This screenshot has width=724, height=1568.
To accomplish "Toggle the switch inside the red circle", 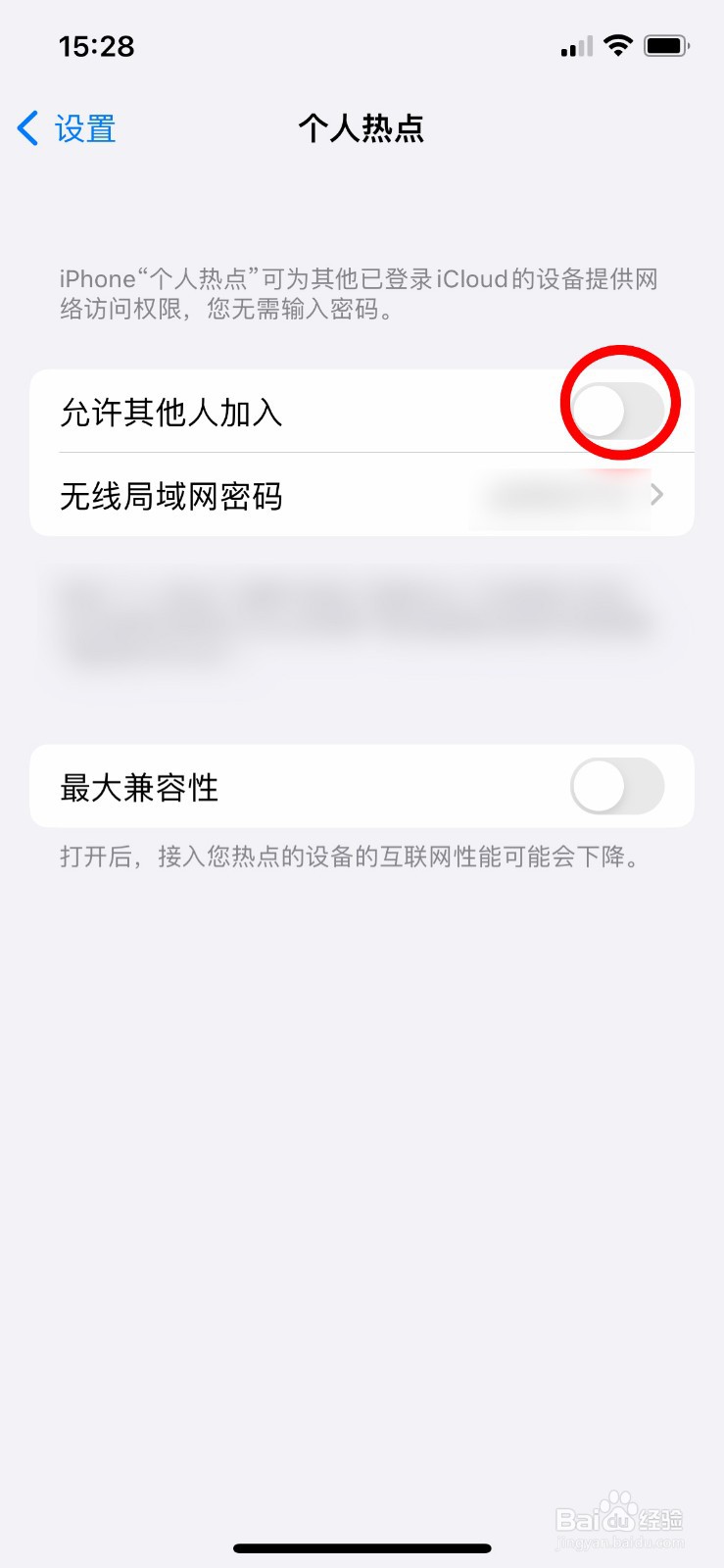I will 619,409.
